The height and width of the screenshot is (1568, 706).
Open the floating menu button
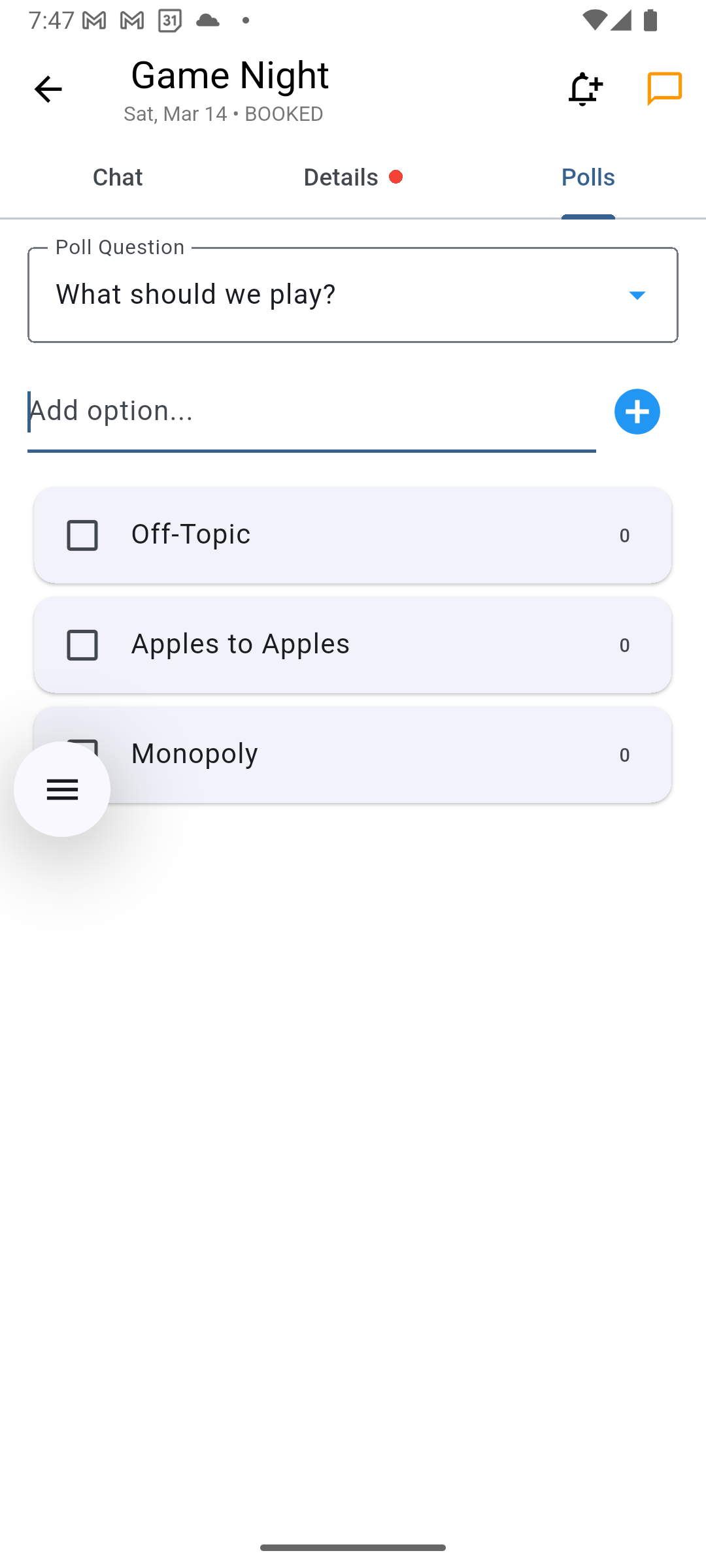[x=62, y=789]
